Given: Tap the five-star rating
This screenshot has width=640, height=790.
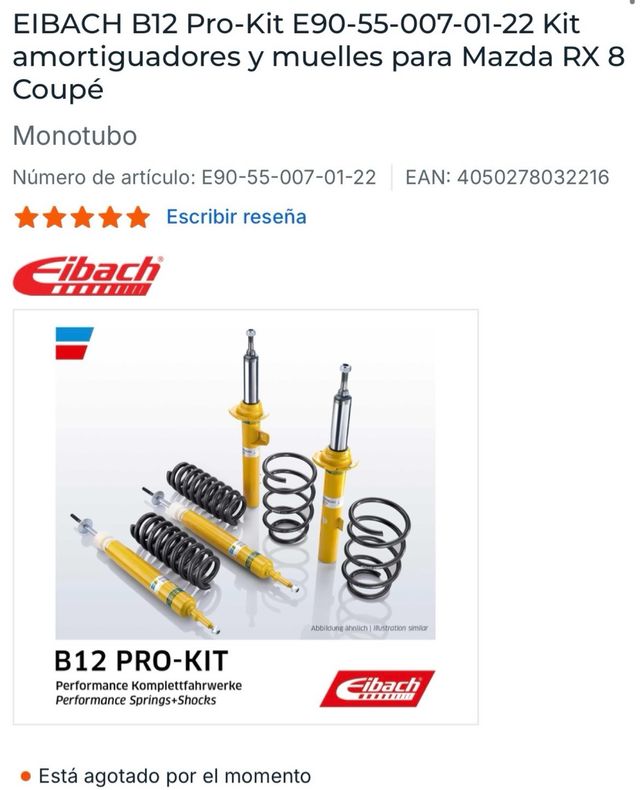Looking at the screenshot, I should (82, 217).
